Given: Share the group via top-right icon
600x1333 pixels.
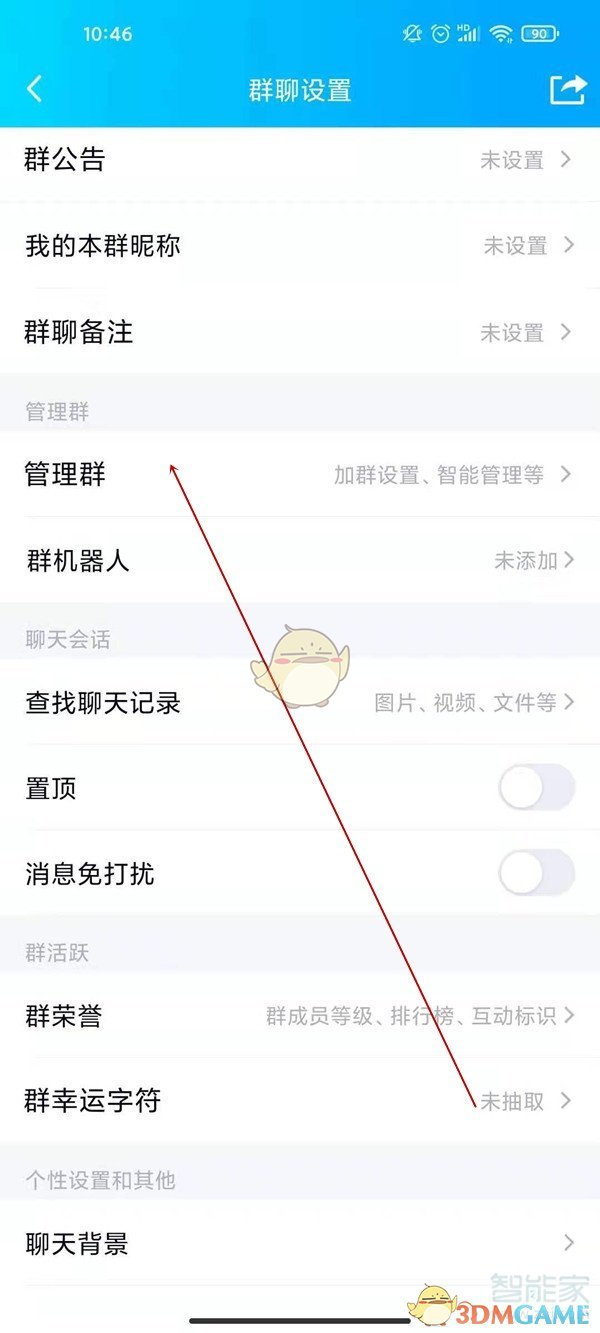Looking at the screenshot, I should click(567, 90).
